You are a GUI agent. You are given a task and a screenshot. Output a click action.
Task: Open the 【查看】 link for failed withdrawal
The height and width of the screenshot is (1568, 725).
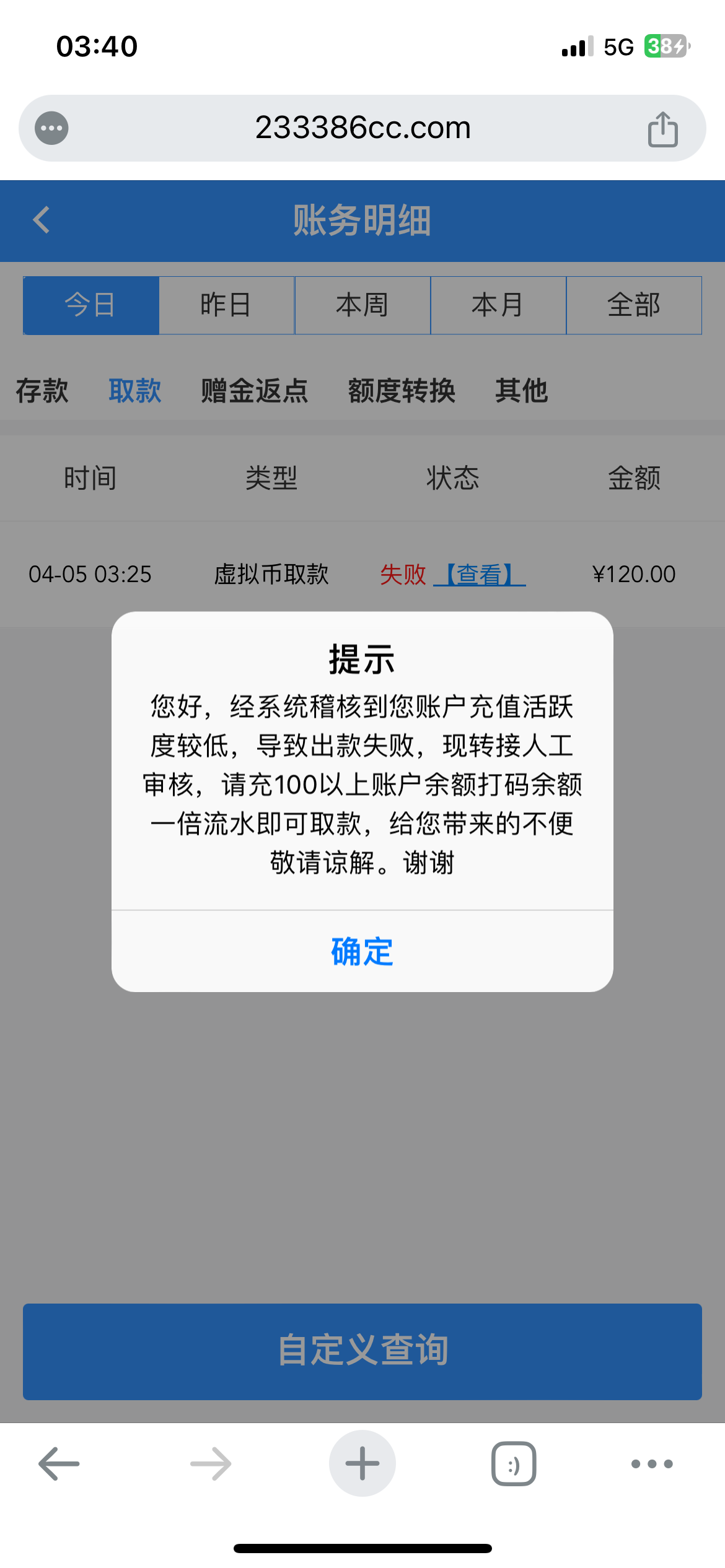click(479, 574)
